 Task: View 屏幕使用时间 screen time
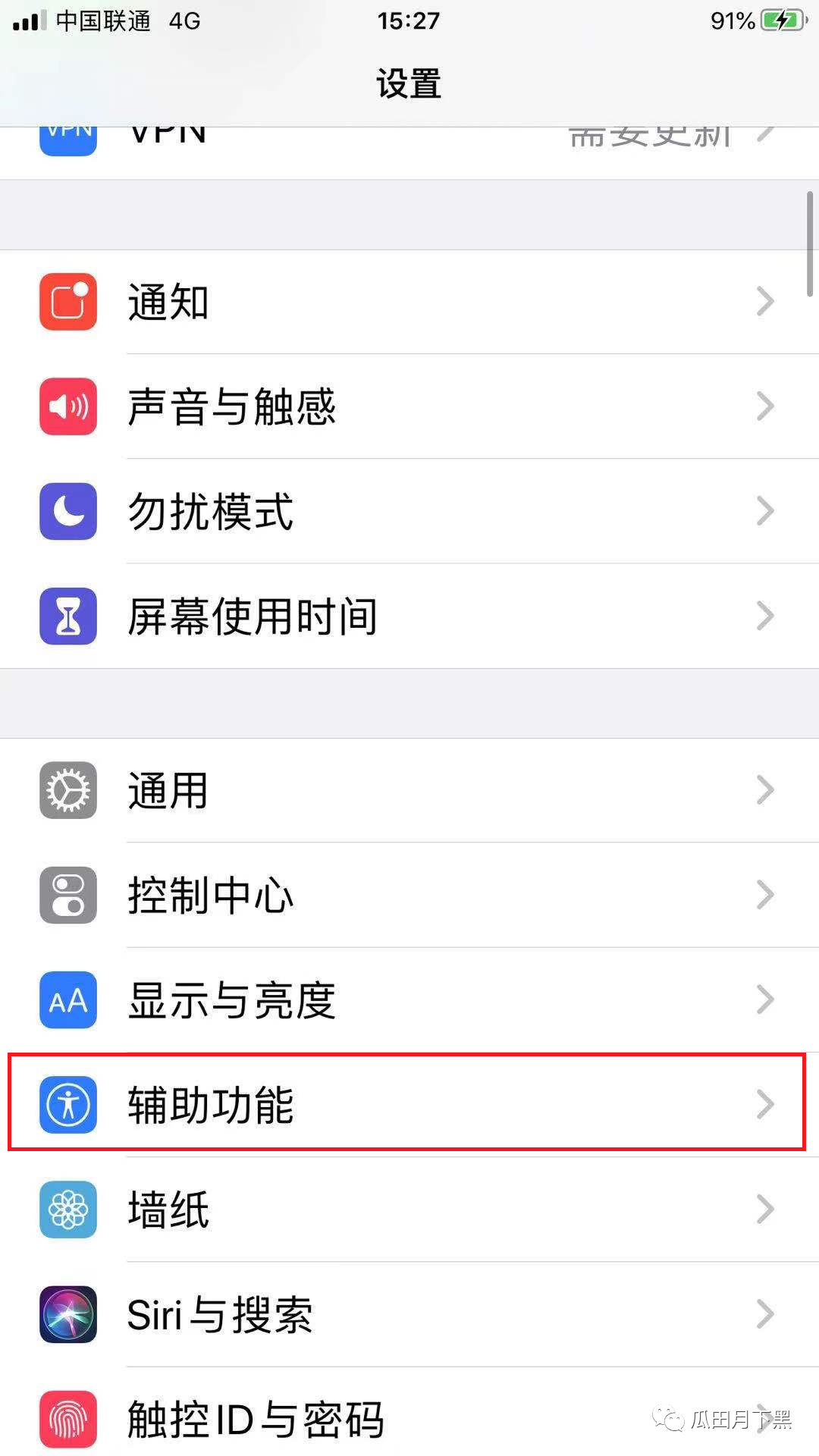tap(409, 616)
